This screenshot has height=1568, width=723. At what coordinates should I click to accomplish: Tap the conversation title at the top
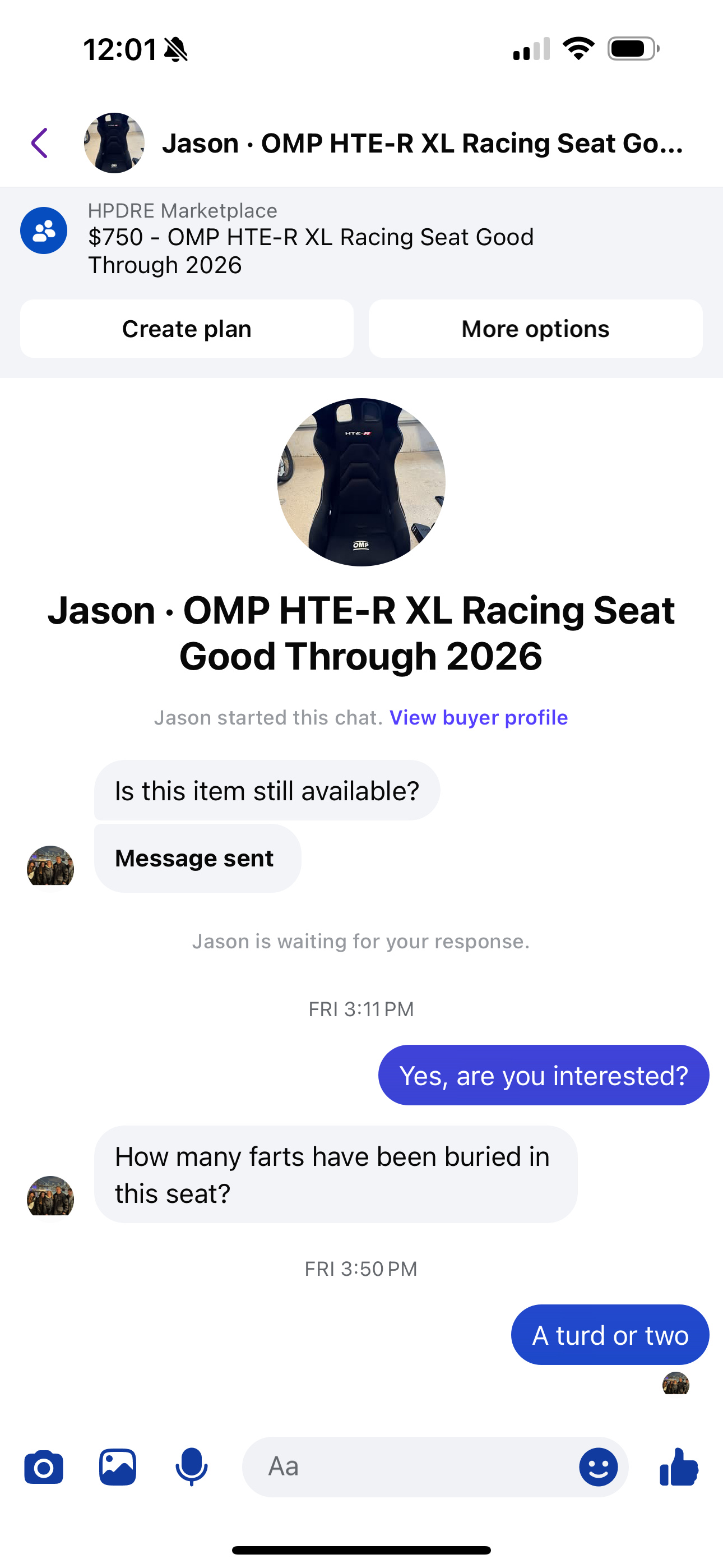[423, 144]
